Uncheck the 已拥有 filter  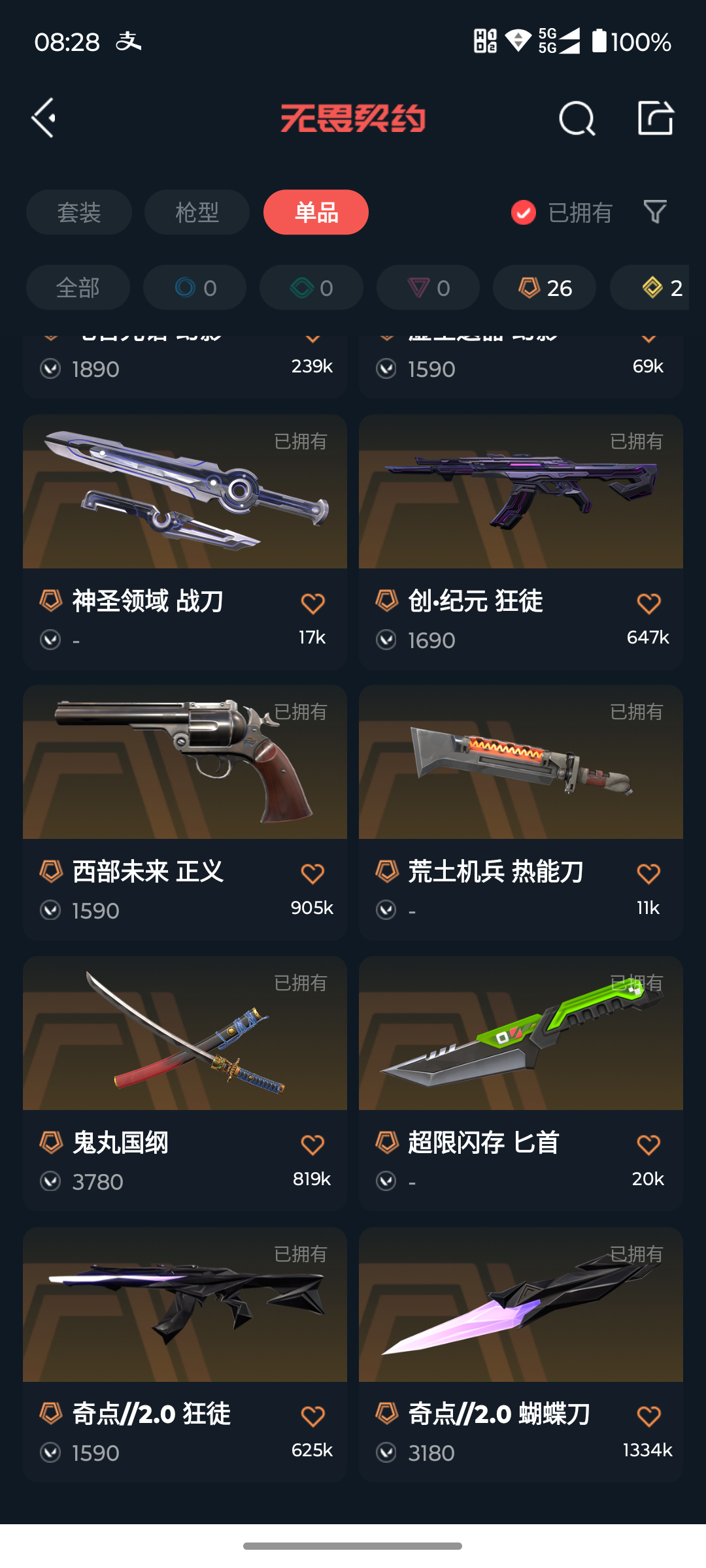(x=524, y=212)
